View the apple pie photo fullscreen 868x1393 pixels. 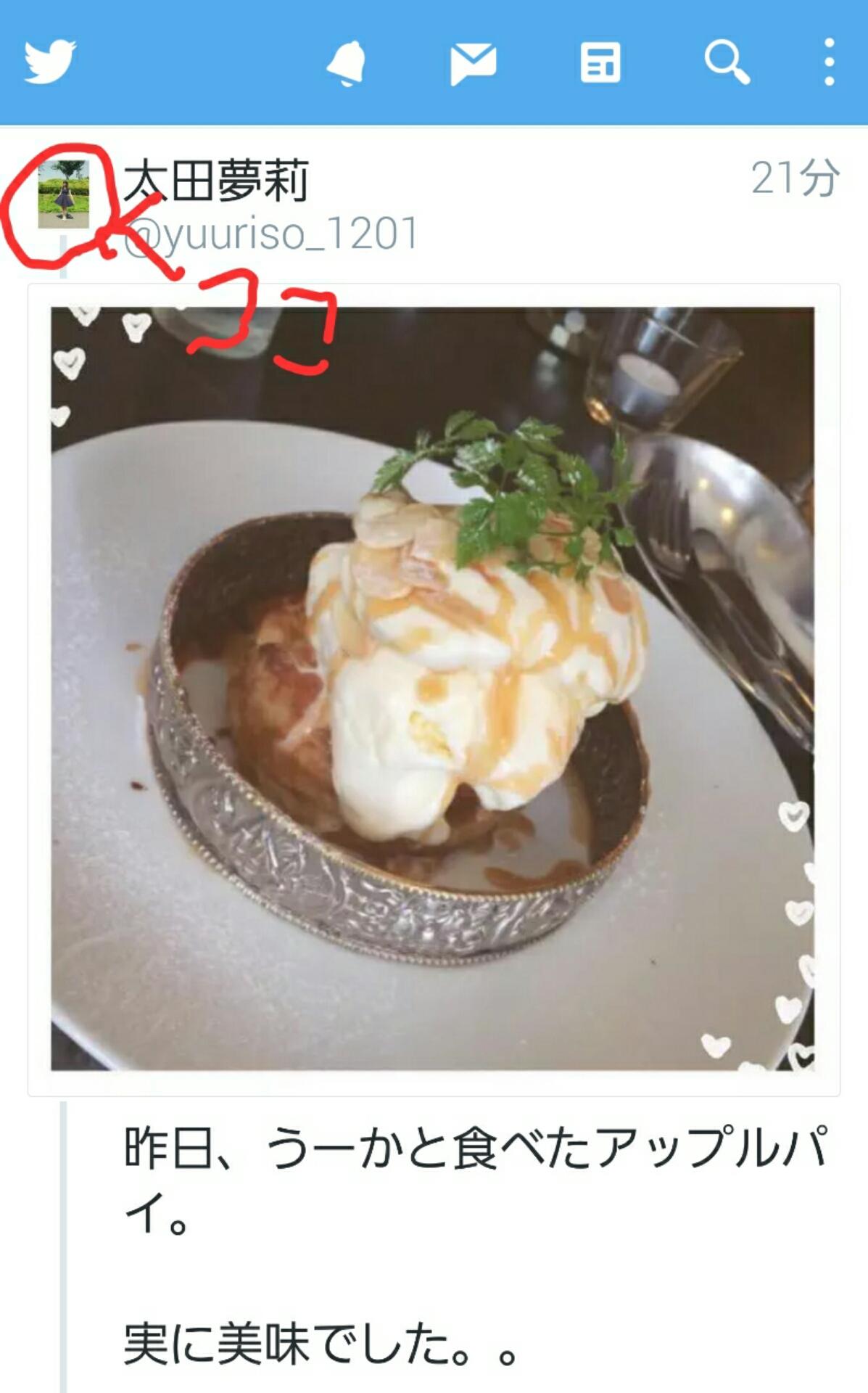tap(433, 688)
